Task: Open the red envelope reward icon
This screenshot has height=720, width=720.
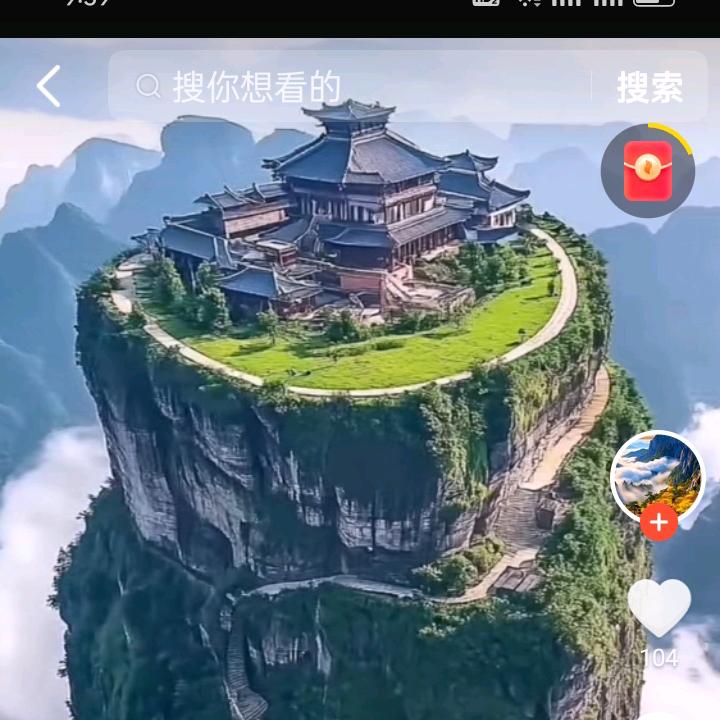Action: click(x=648, y=171)
